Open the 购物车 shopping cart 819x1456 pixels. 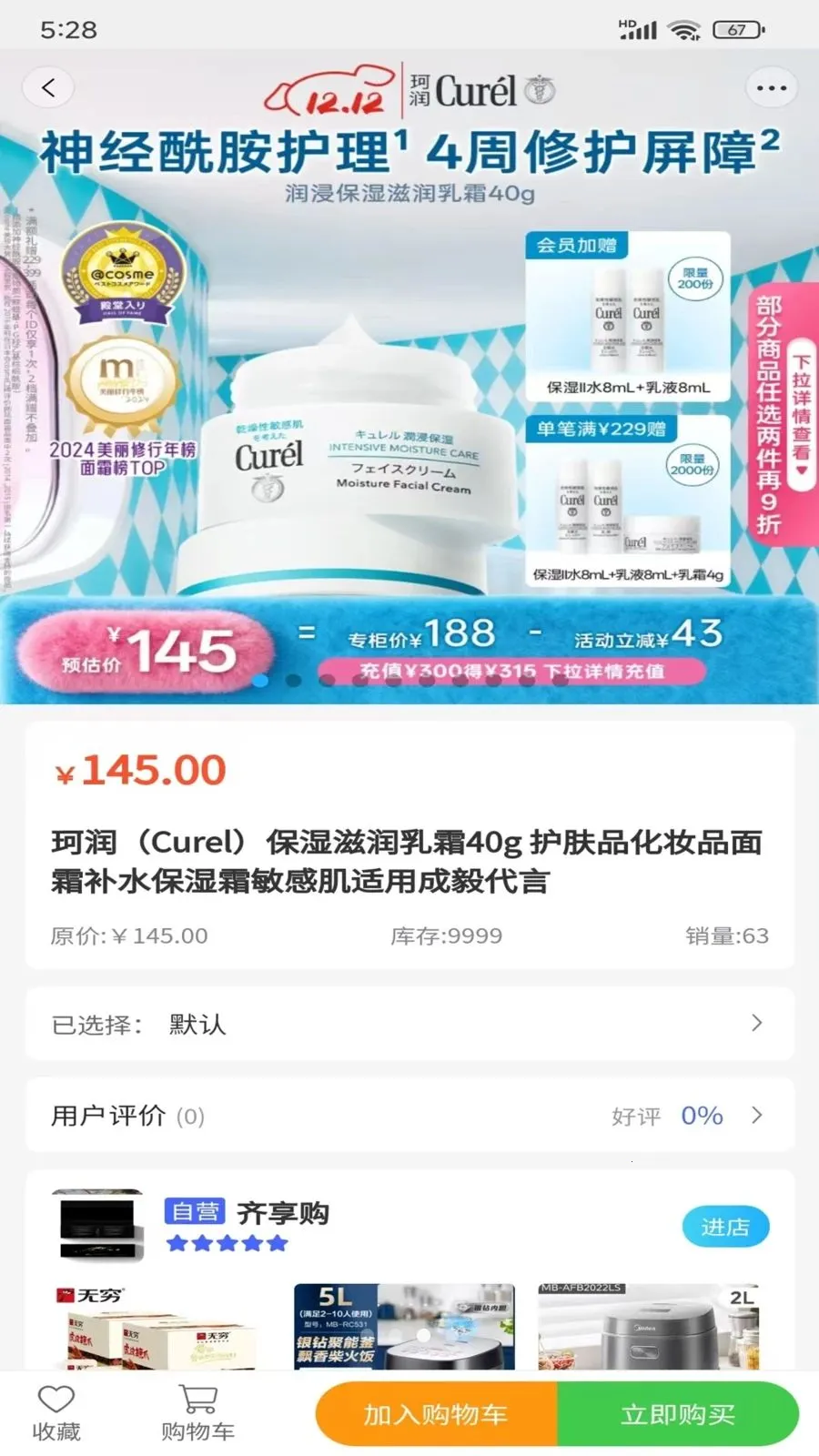pos(197,1413)
